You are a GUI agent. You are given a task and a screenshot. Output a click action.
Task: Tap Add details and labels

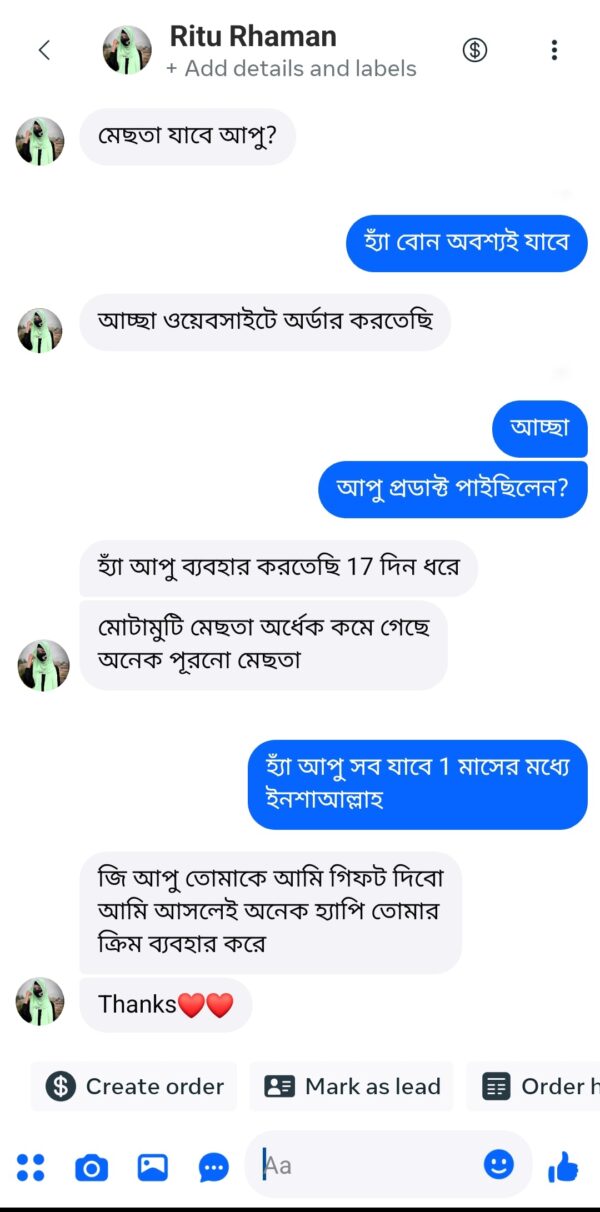point(290,69)
